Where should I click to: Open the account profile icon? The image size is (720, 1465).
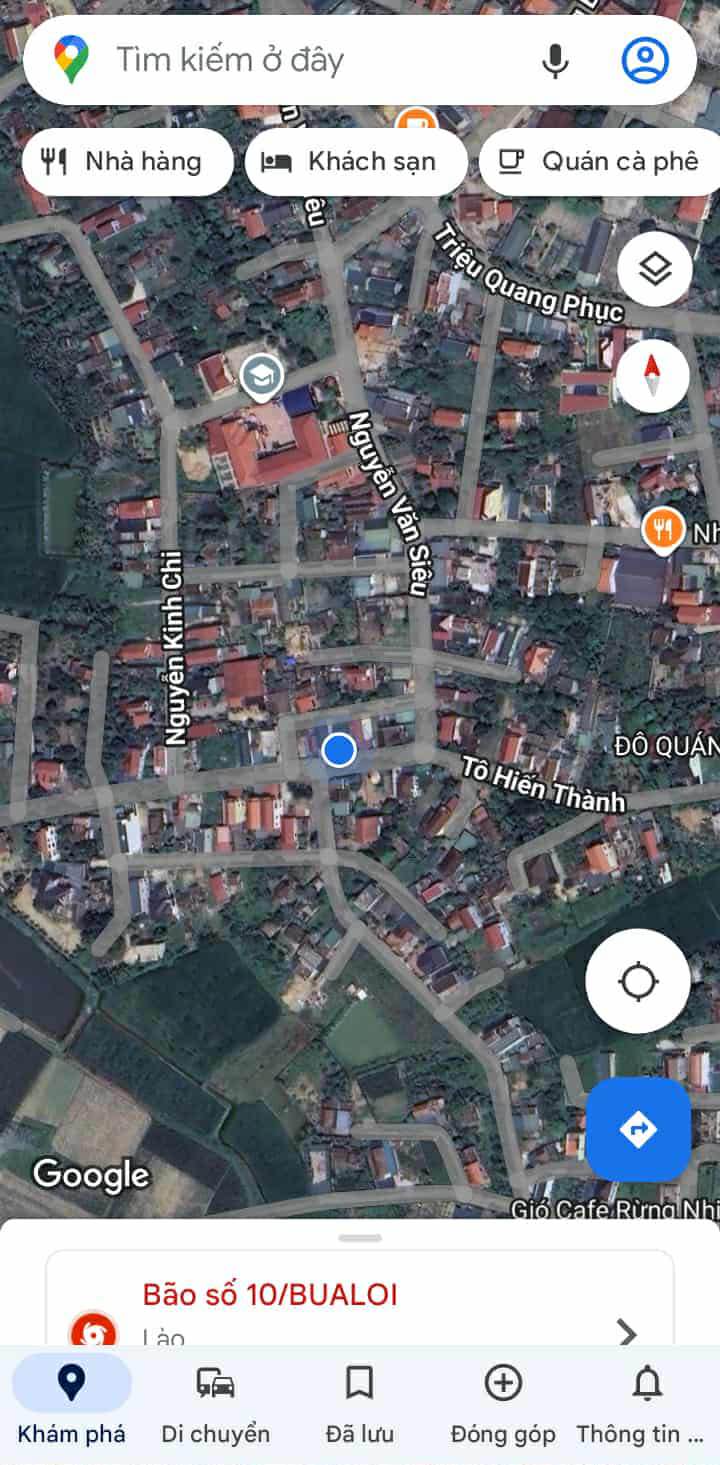(x=645, y=60)
